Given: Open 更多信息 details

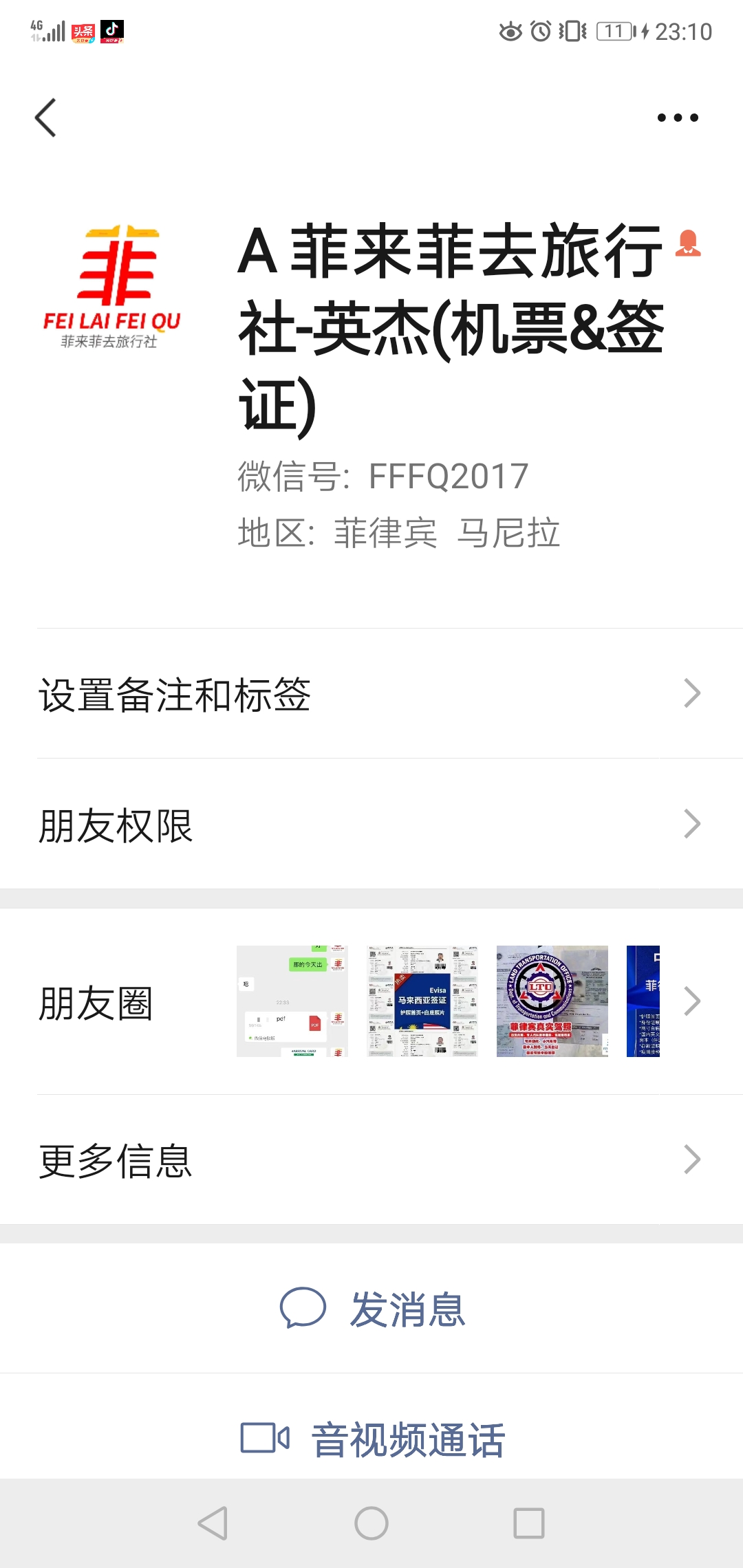Looking at the screenshot, I should tap(371, 1160).
